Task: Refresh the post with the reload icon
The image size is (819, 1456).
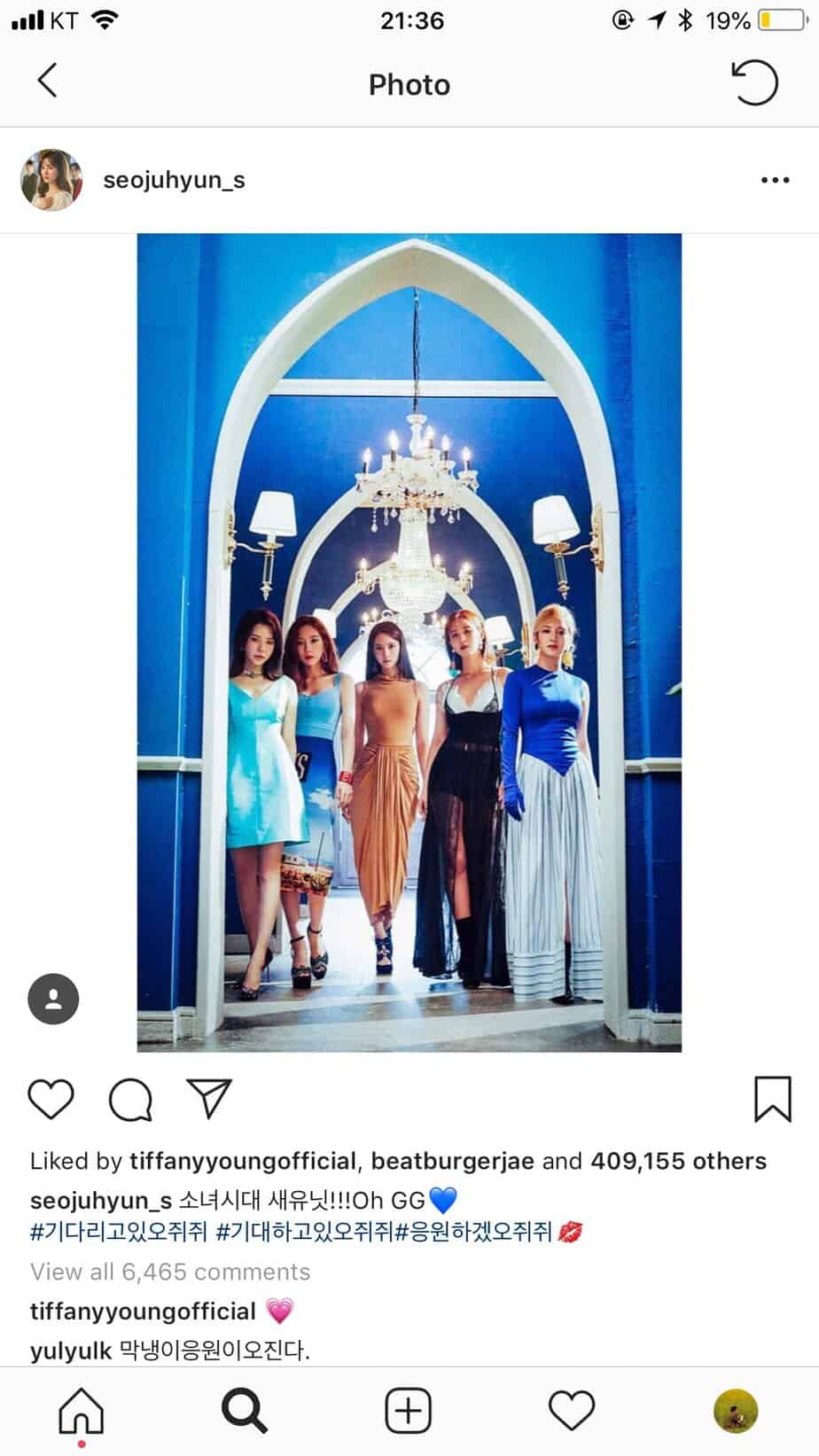Action: pos(755,83)
